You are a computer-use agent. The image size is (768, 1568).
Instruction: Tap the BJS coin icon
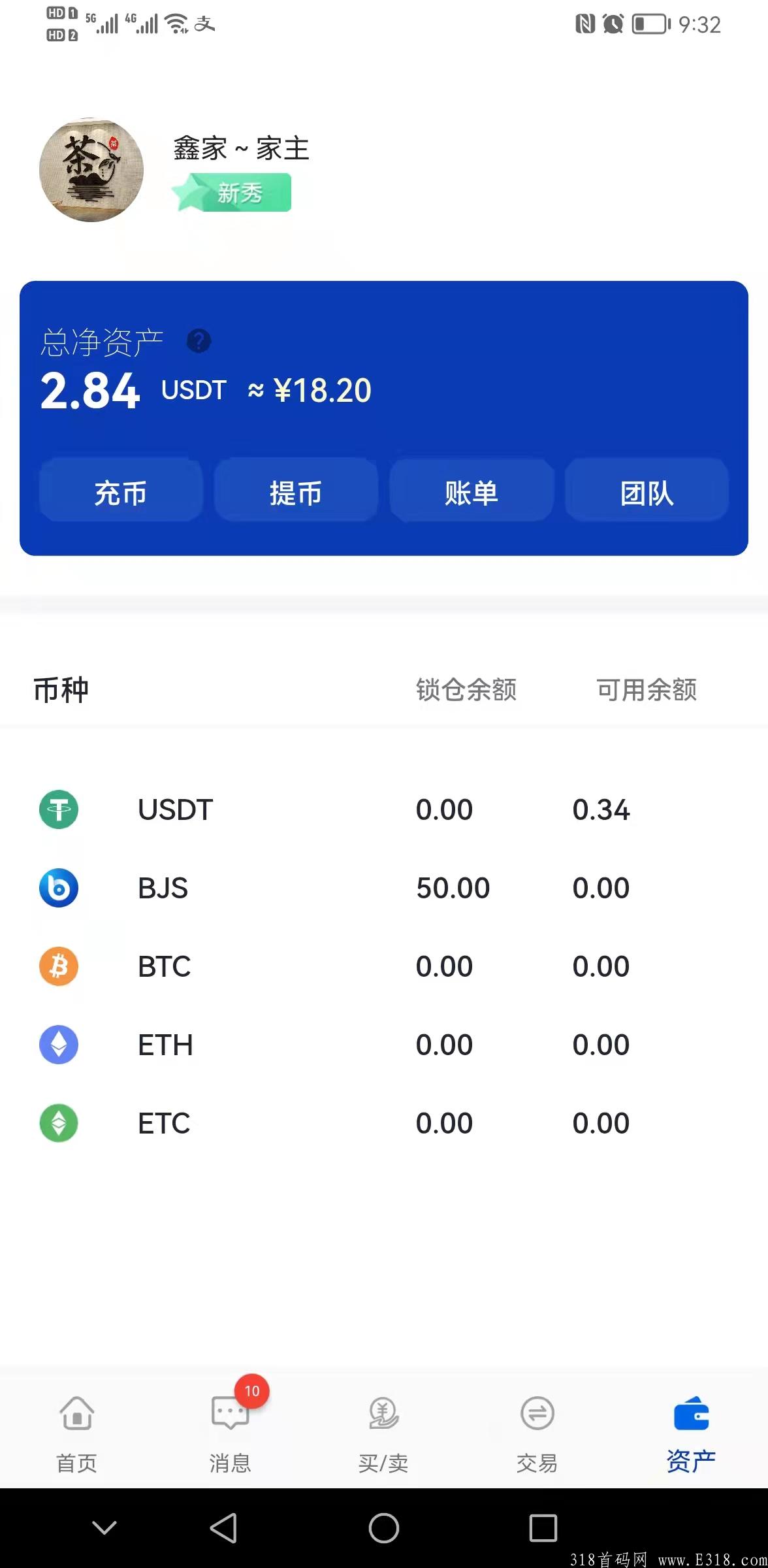pos(58,888)
